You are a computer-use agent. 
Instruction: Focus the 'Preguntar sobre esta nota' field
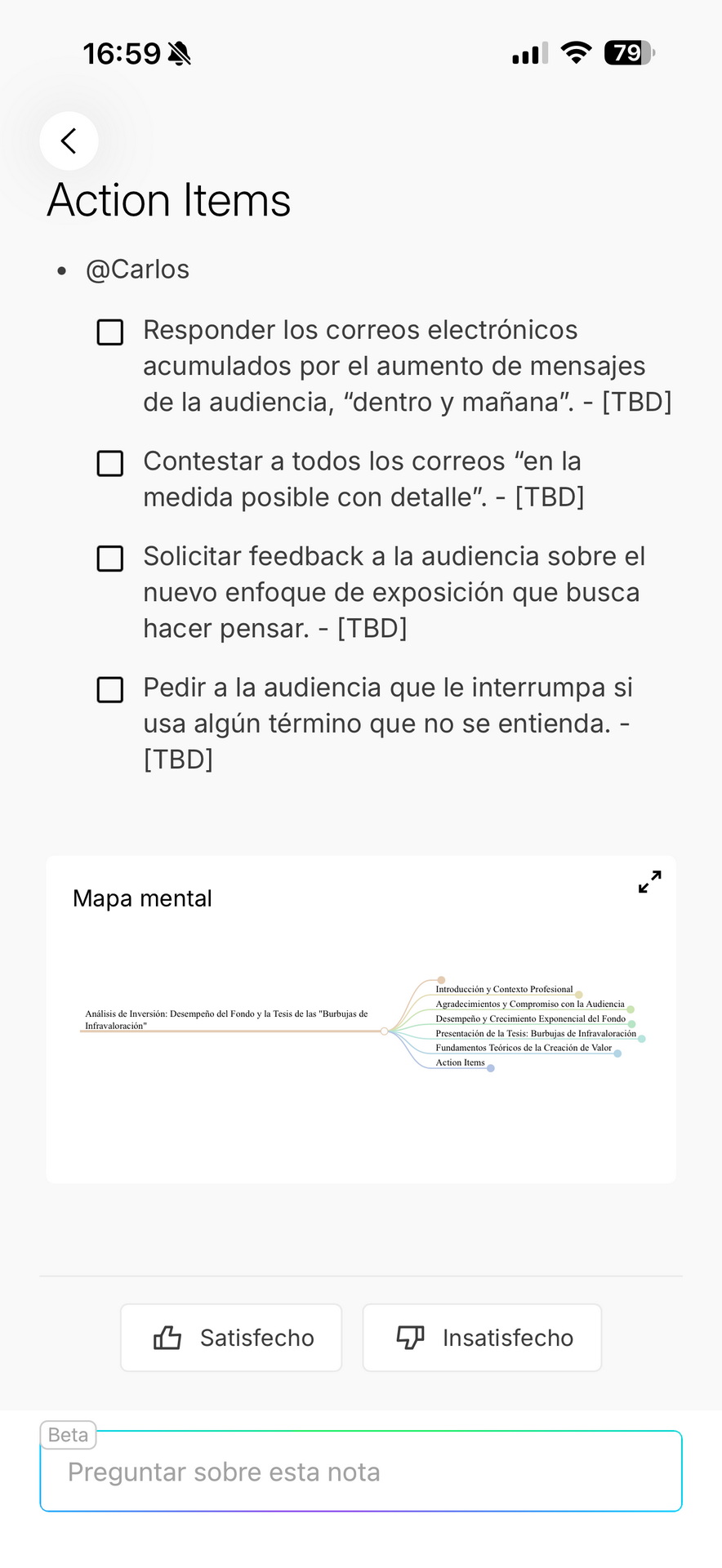361,1472
